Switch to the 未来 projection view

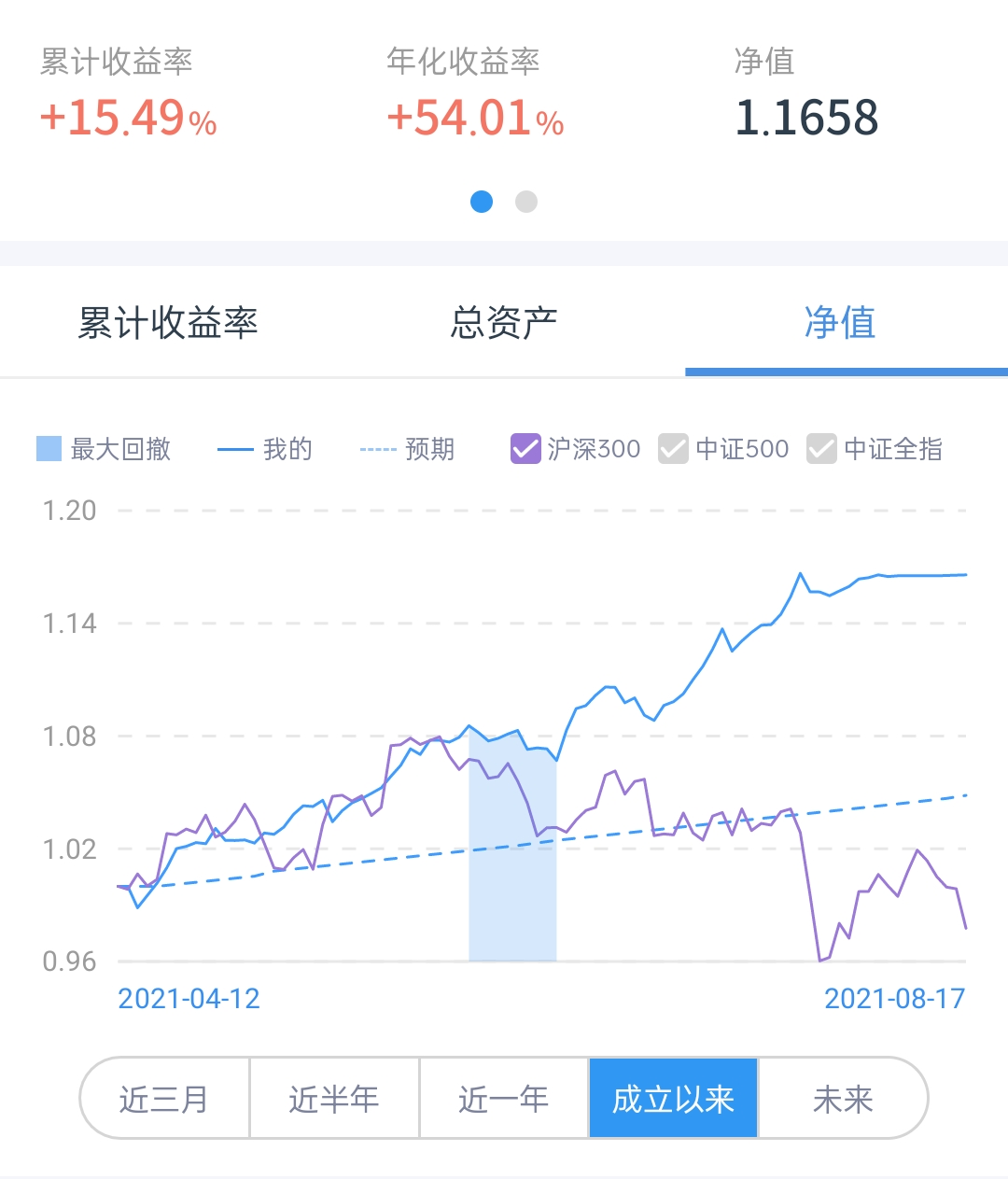(843, 1099)
